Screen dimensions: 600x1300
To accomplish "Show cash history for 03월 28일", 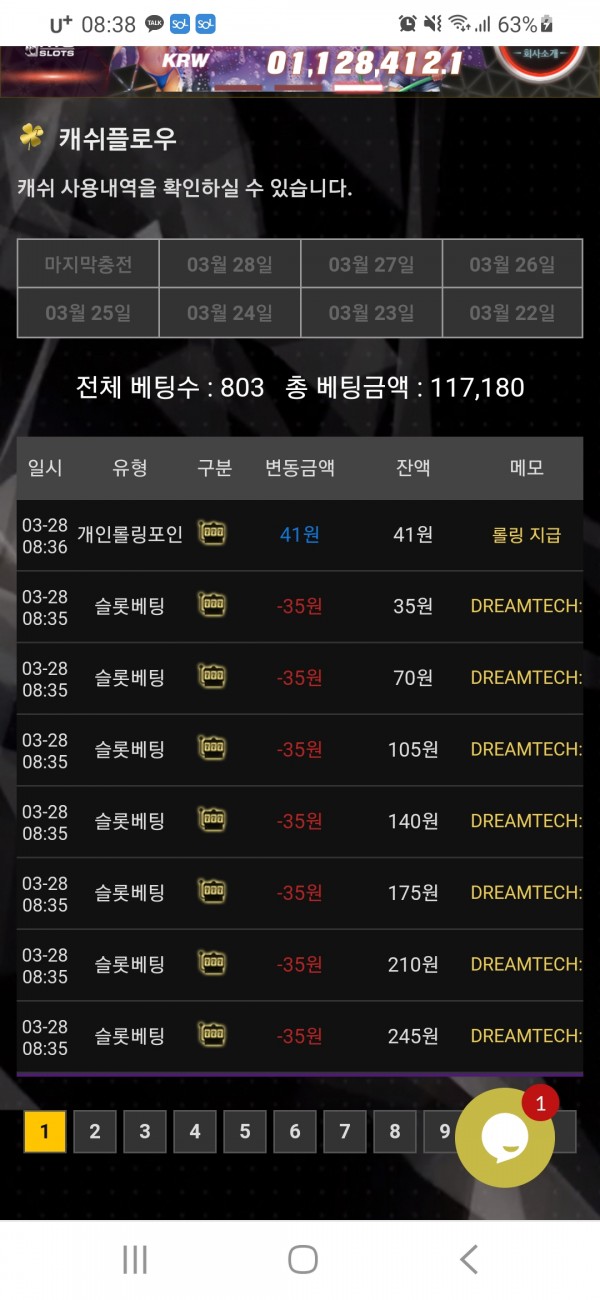I will (x=230, y=265).
